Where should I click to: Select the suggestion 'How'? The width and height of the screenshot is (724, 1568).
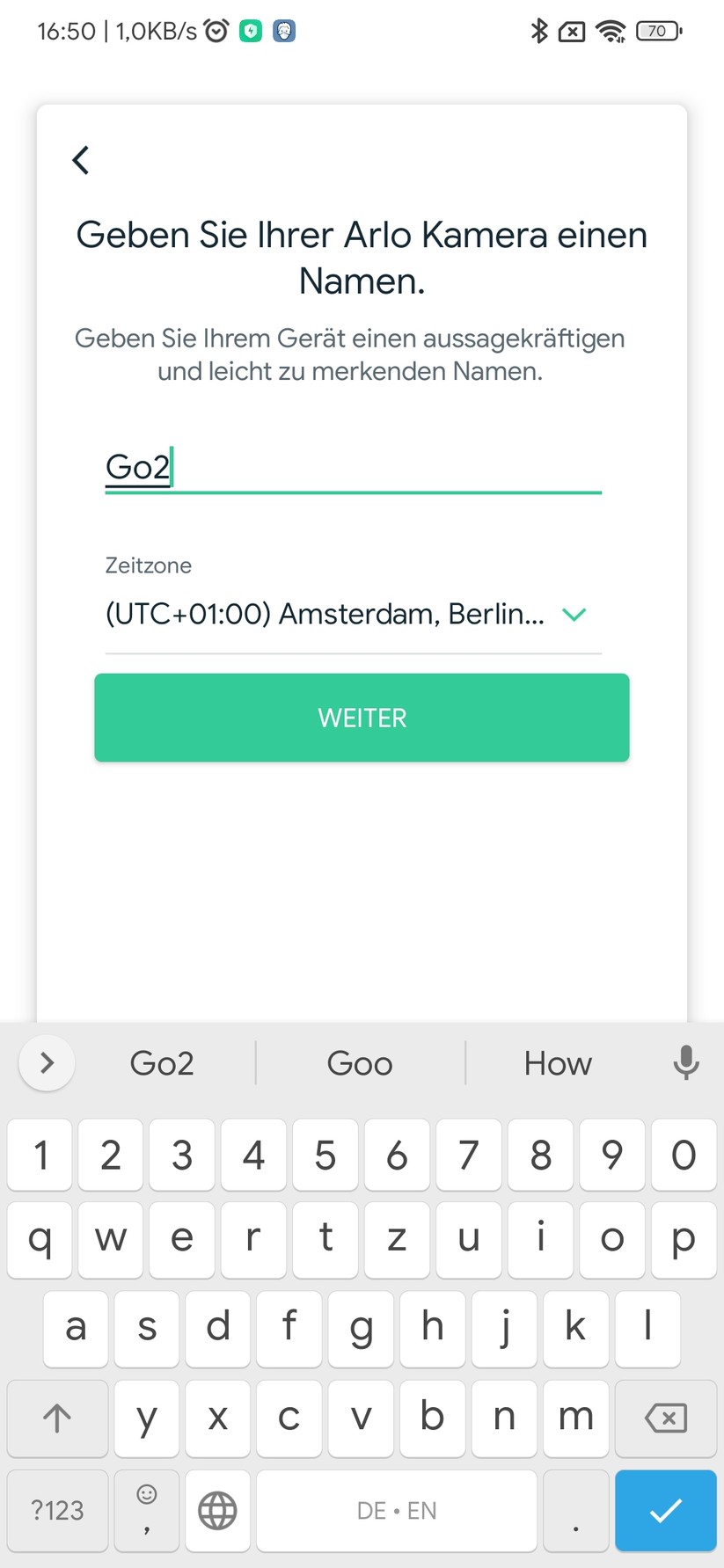pyautogui.click(x=558, y=1063)
